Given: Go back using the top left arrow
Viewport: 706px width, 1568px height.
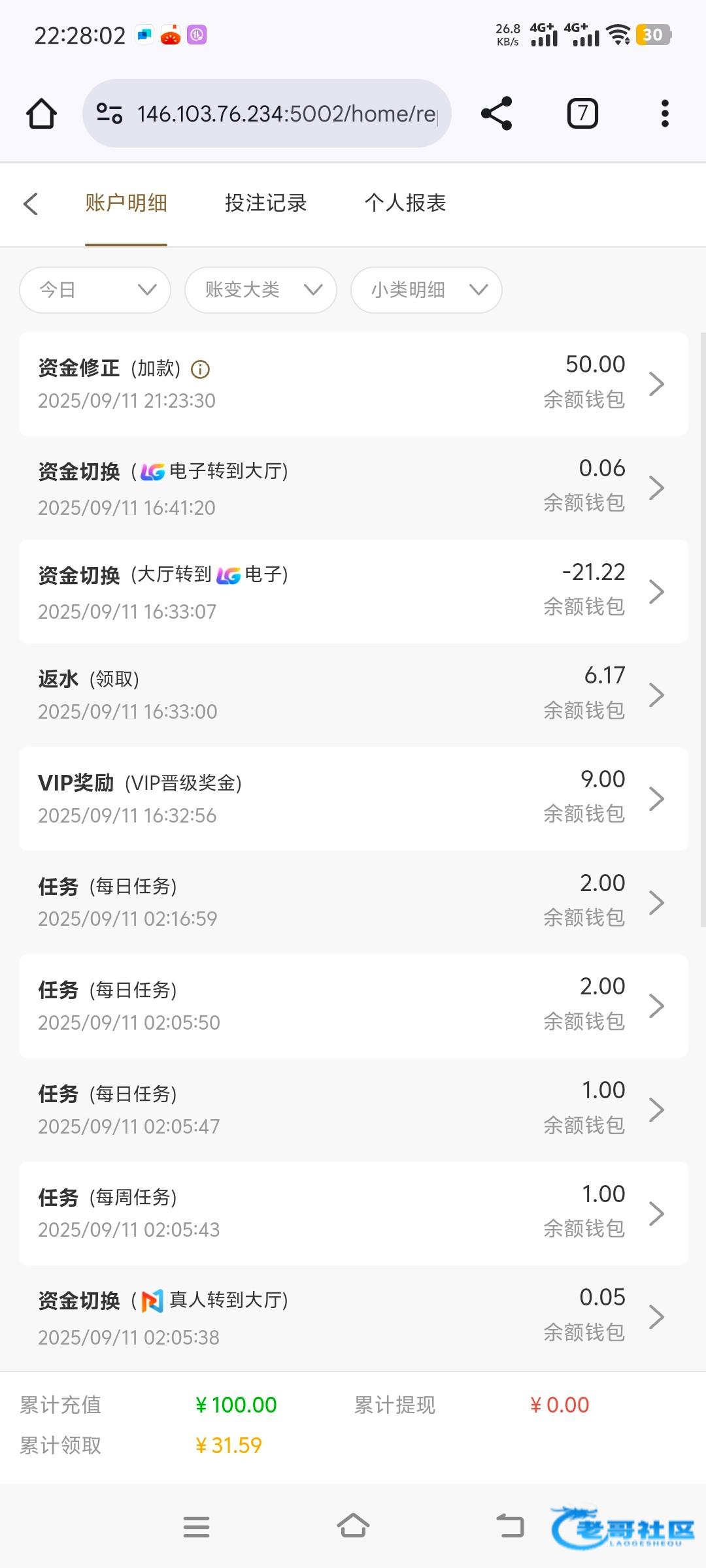Looking at the screenshot, I should (x=31, y=203).
